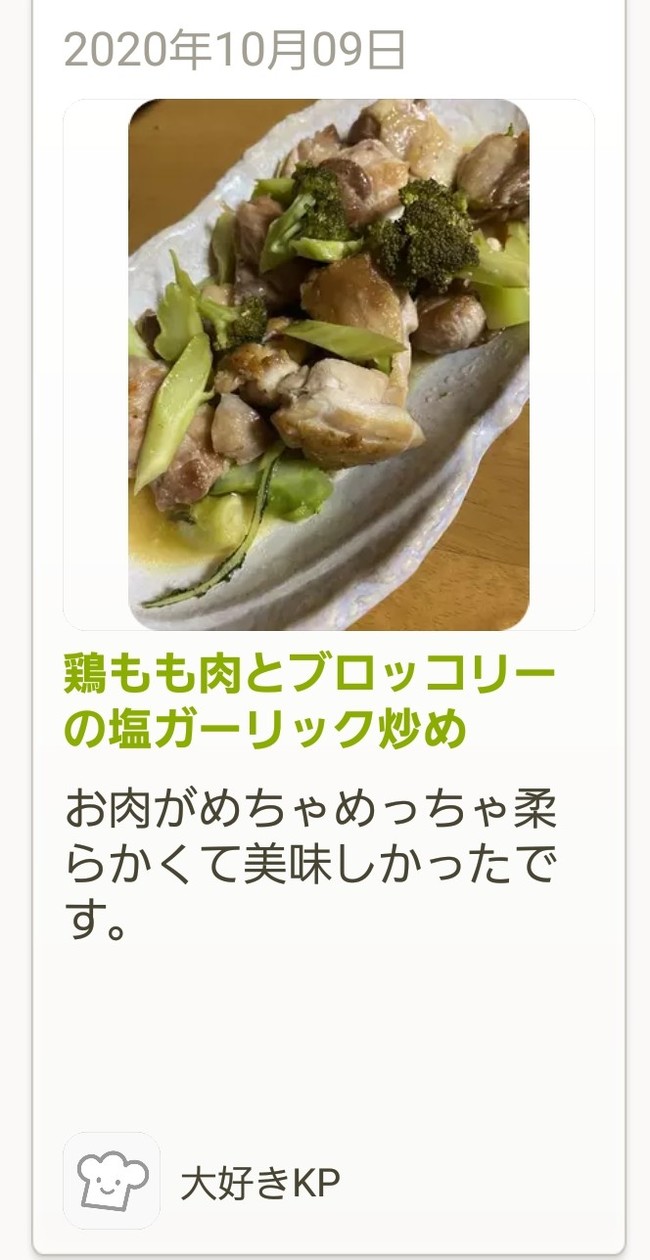Open recipe 鶏もも肉とブロッコリーの塩ガーリック炒め
This screenshot has width=650, height=1260.
click(310, 702)
